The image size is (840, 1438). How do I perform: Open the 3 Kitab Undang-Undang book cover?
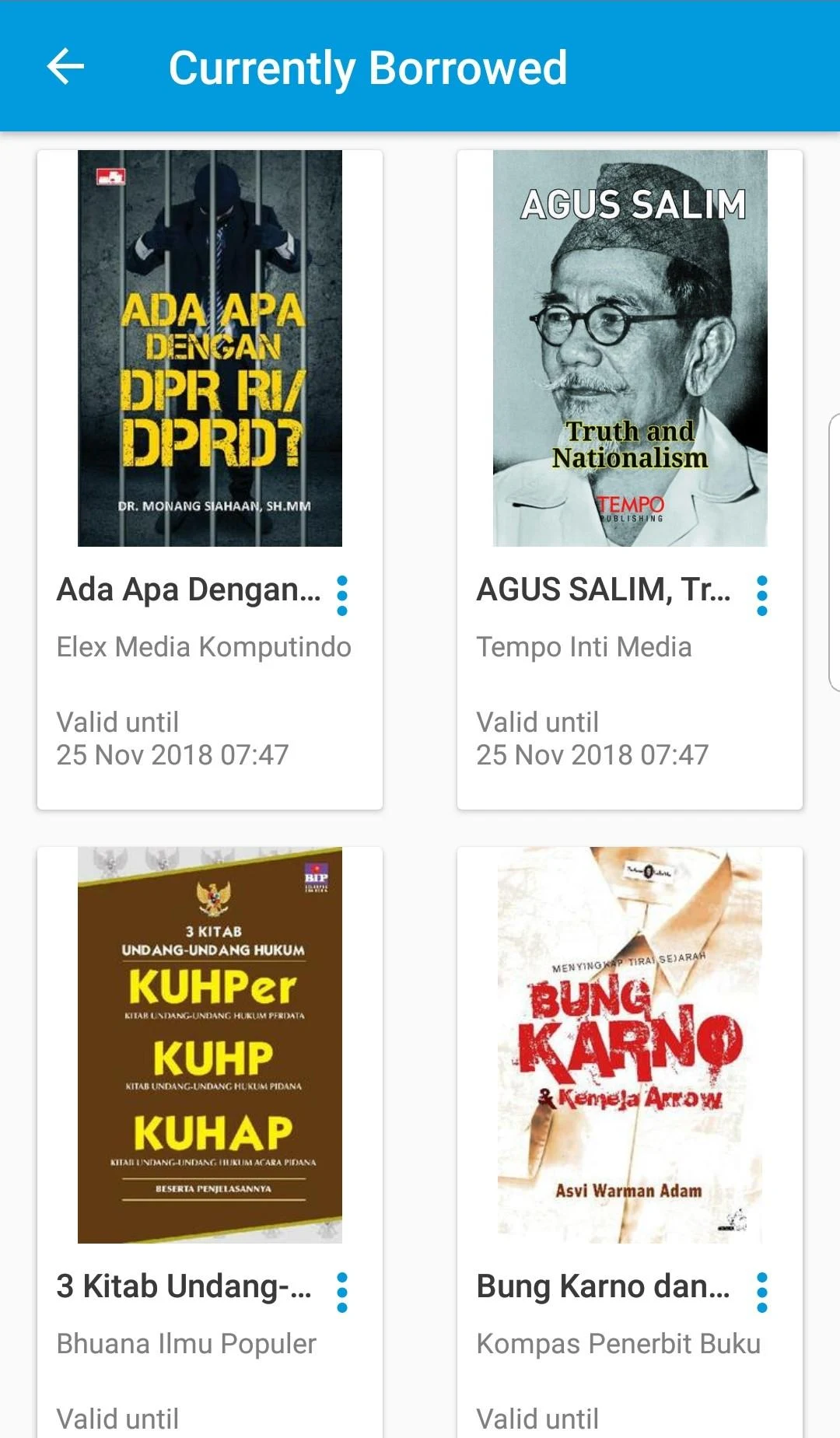pyautogui.click(x=210, y=1044)
